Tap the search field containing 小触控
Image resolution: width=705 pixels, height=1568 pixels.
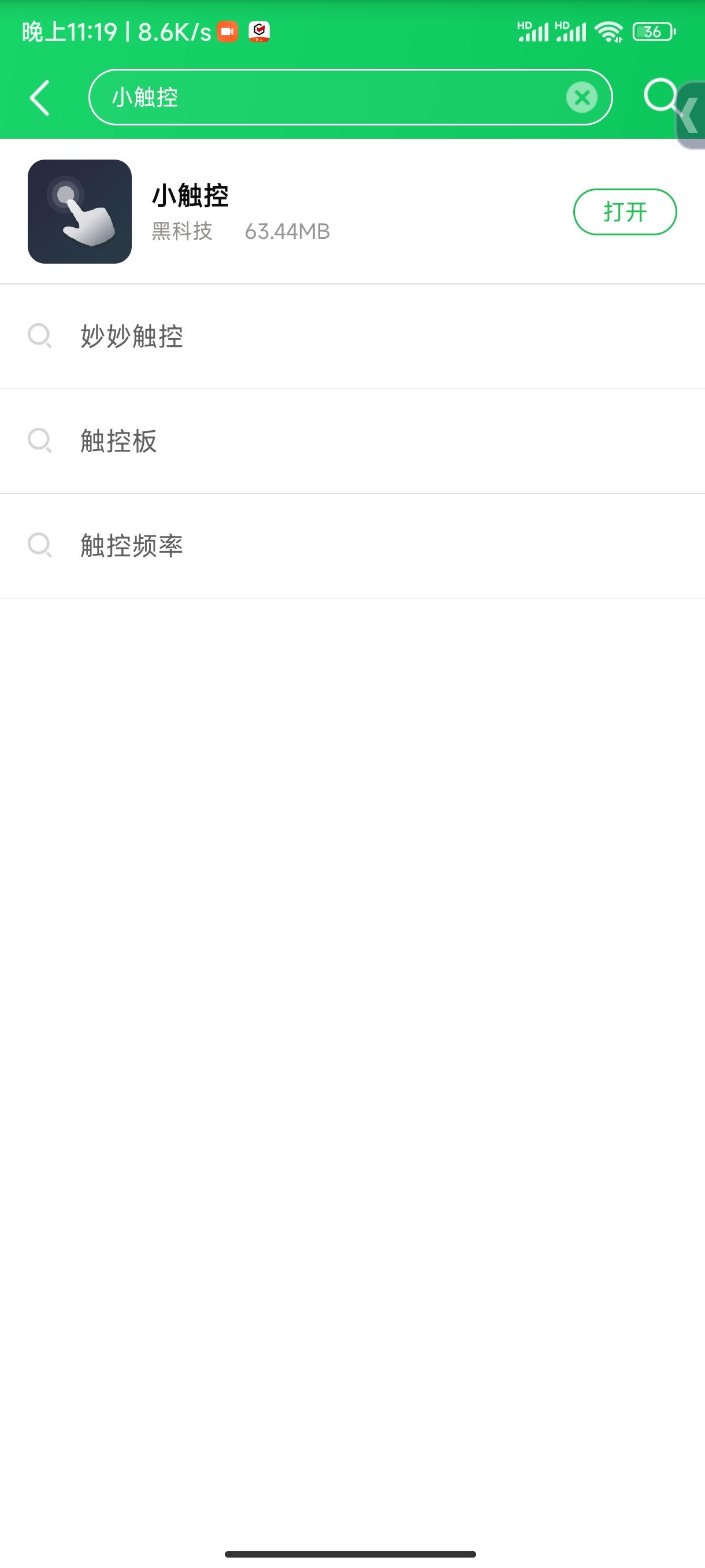coord(350,97)
